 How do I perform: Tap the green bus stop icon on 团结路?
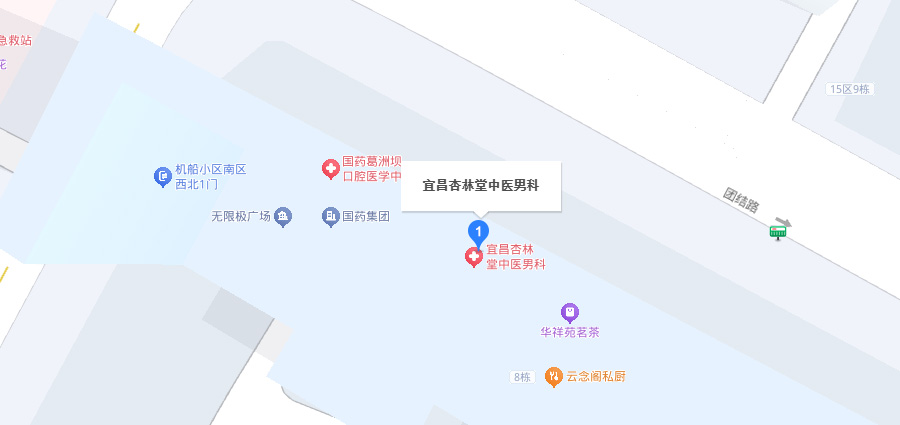[778, 232]
